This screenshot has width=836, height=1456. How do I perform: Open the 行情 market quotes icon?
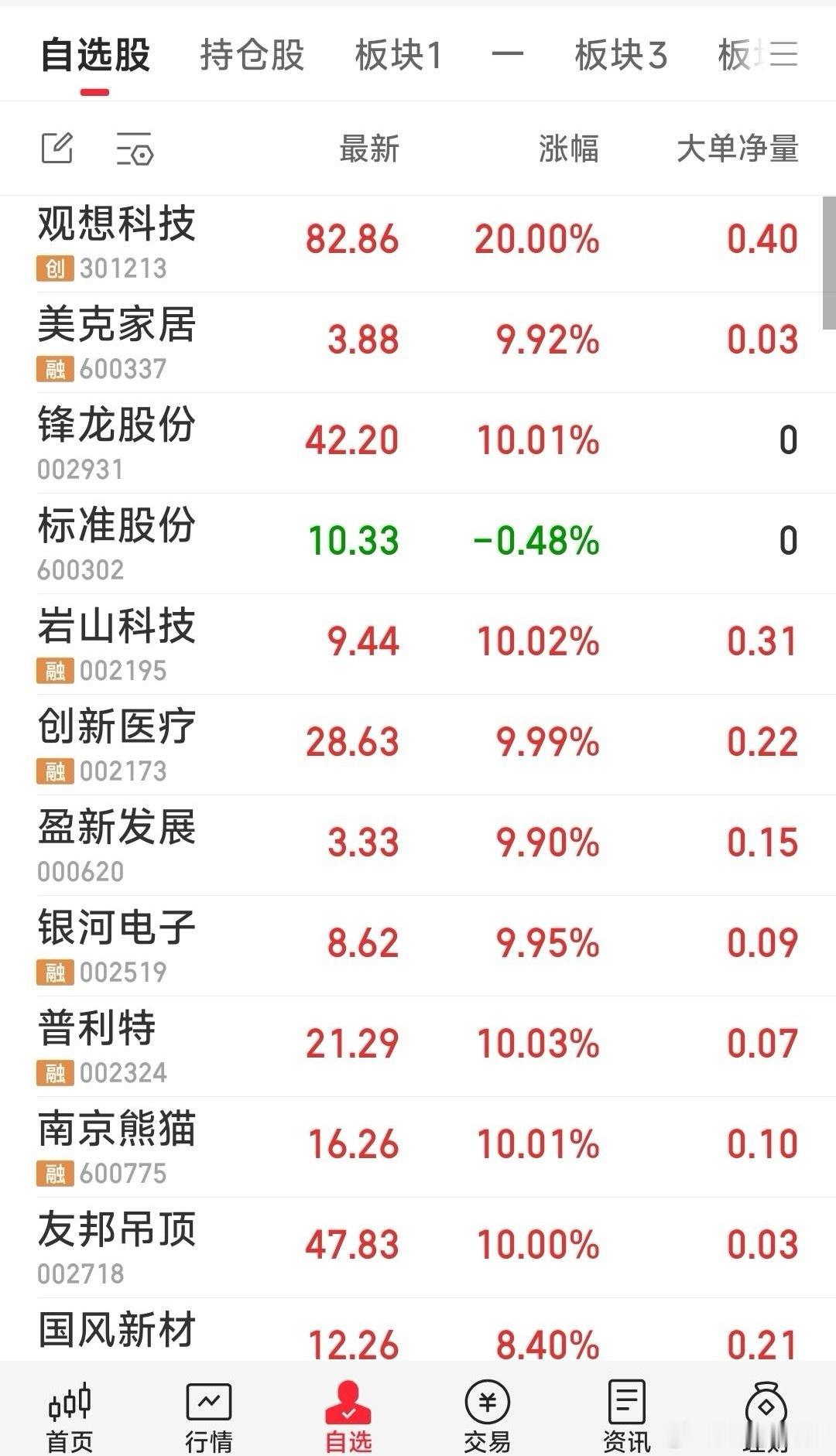point(207,1416)
